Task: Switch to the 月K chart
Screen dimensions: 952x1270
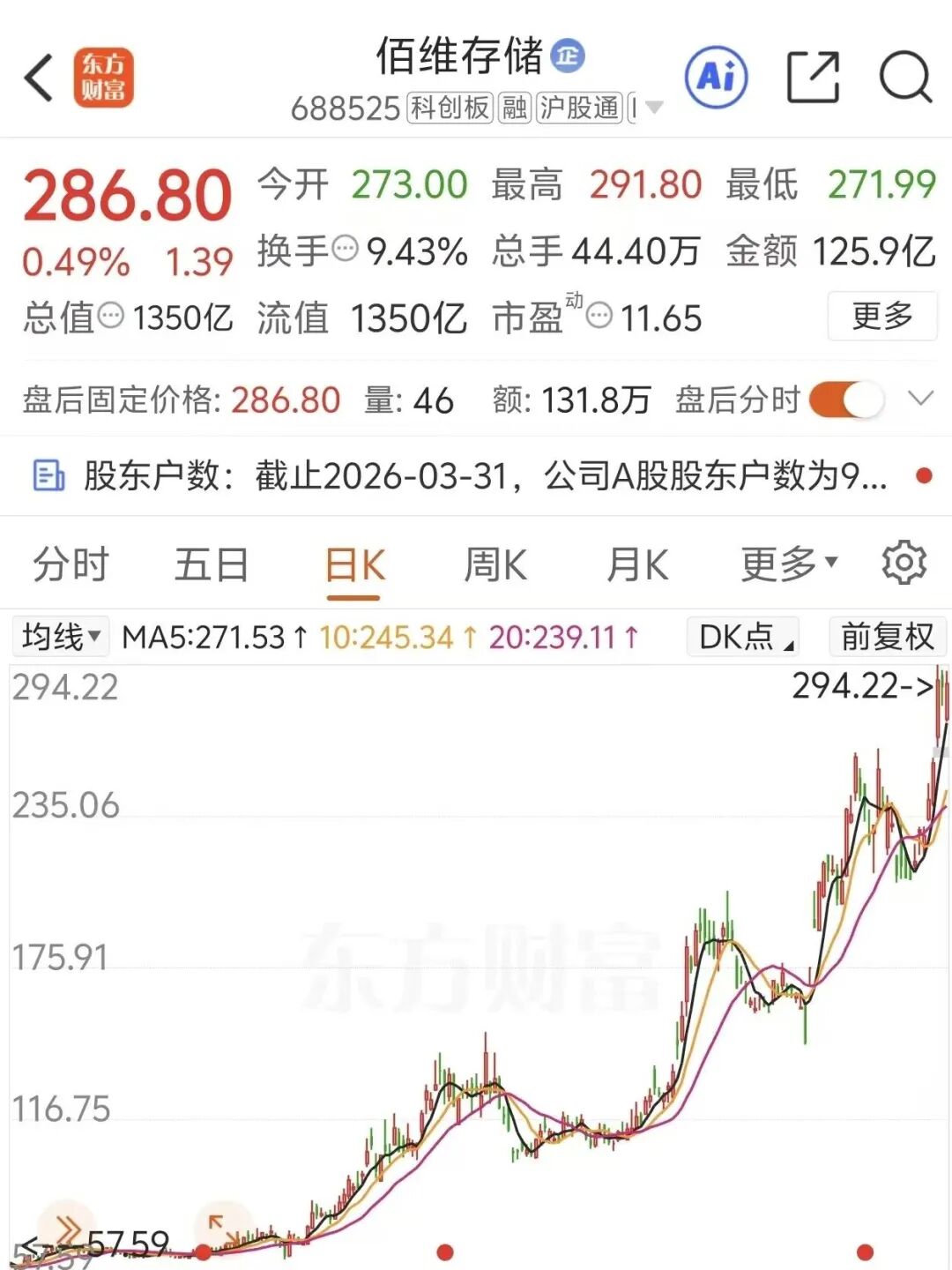Action: 637,564
